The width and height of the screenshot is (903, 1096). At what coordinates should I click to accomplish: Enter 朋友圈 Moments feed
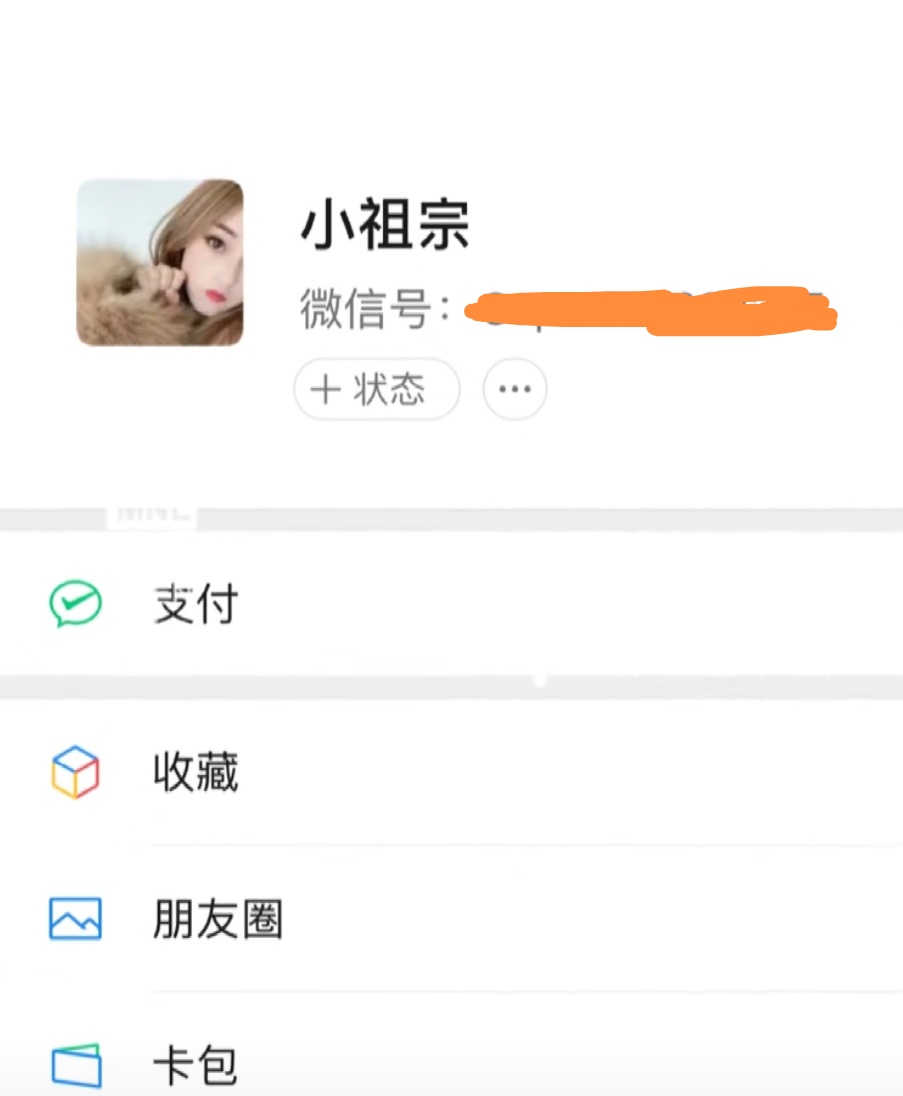click(218, 920)
